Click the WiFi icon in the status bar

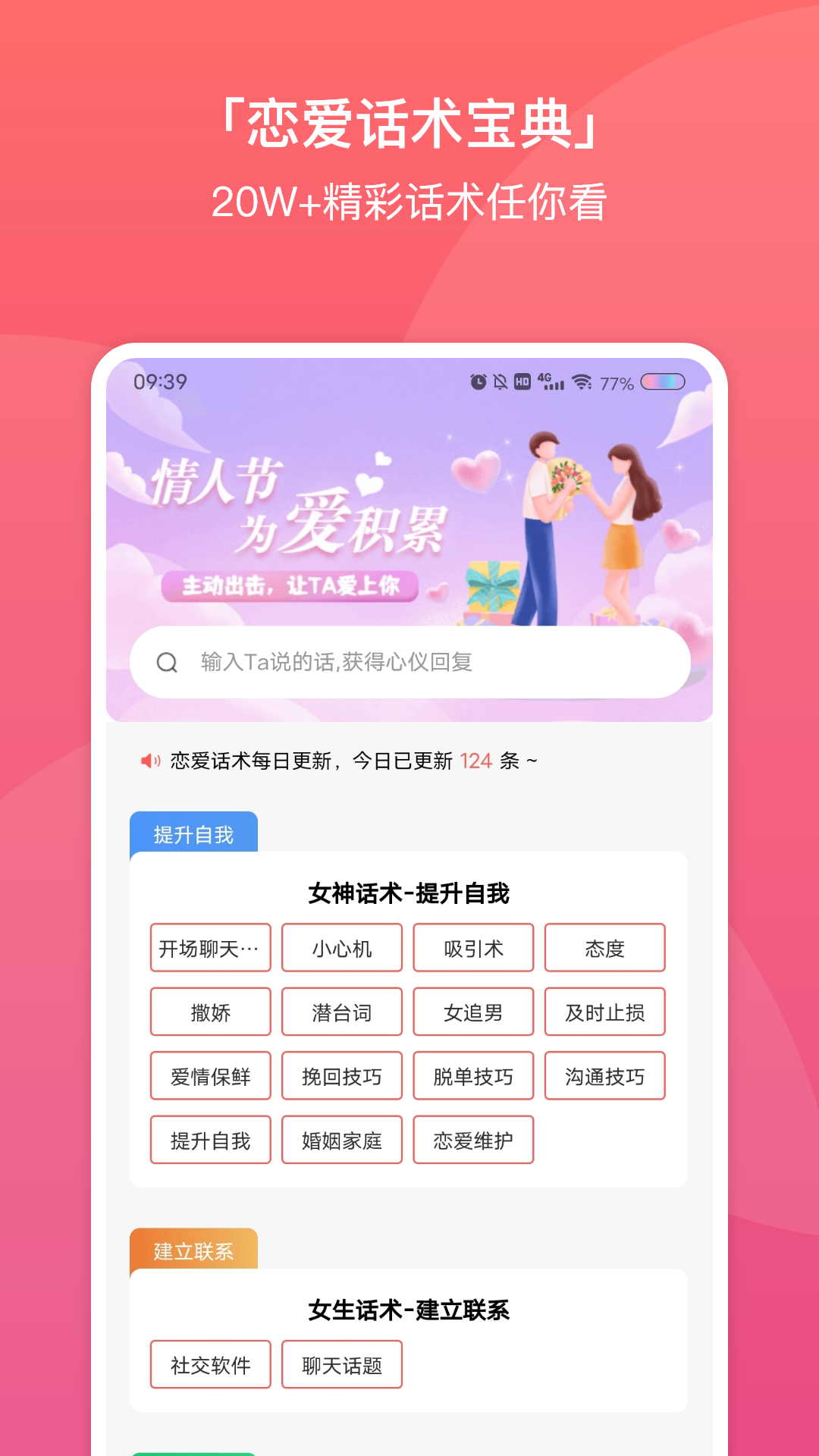click(581, 381)
